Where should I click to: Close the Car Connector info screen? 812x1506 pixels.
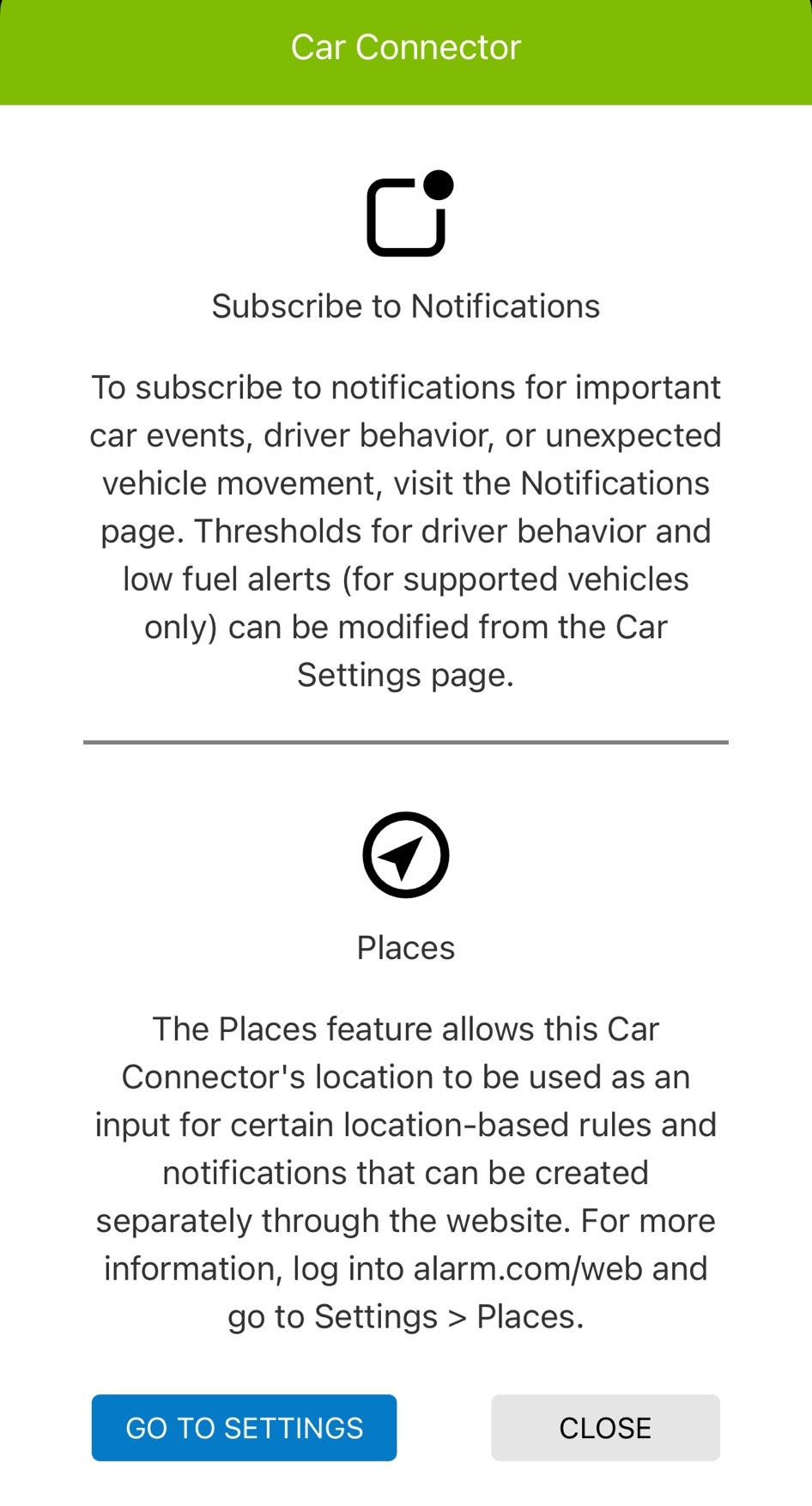tap(605, 1428)
